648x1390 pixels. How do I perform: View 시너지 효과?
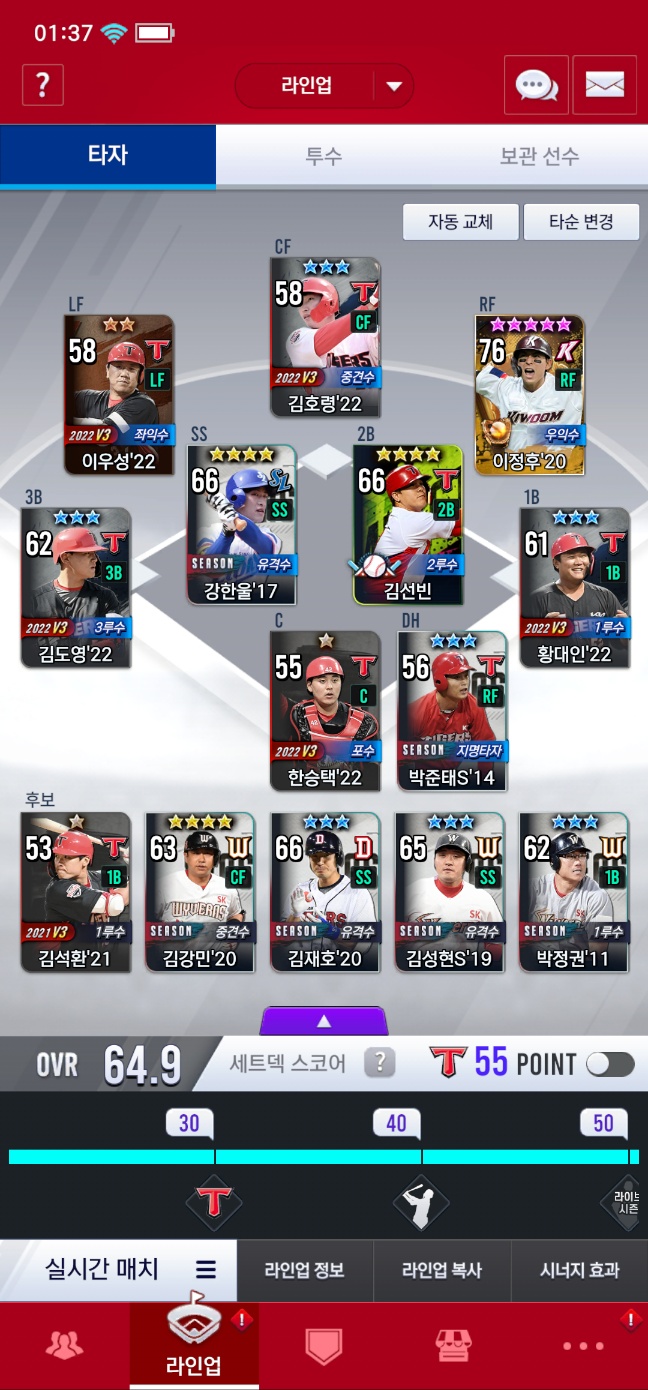tap(579, 1270)
